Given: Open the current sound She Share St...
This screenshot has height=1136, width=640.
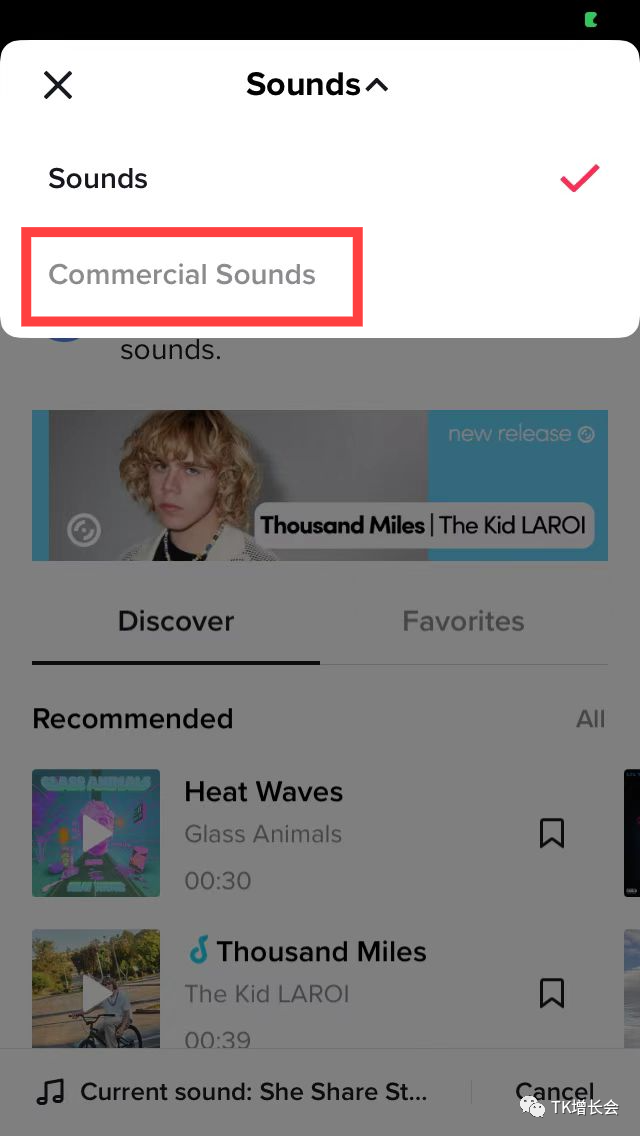Looking at the screenshot, I should tap(232, 1092).
